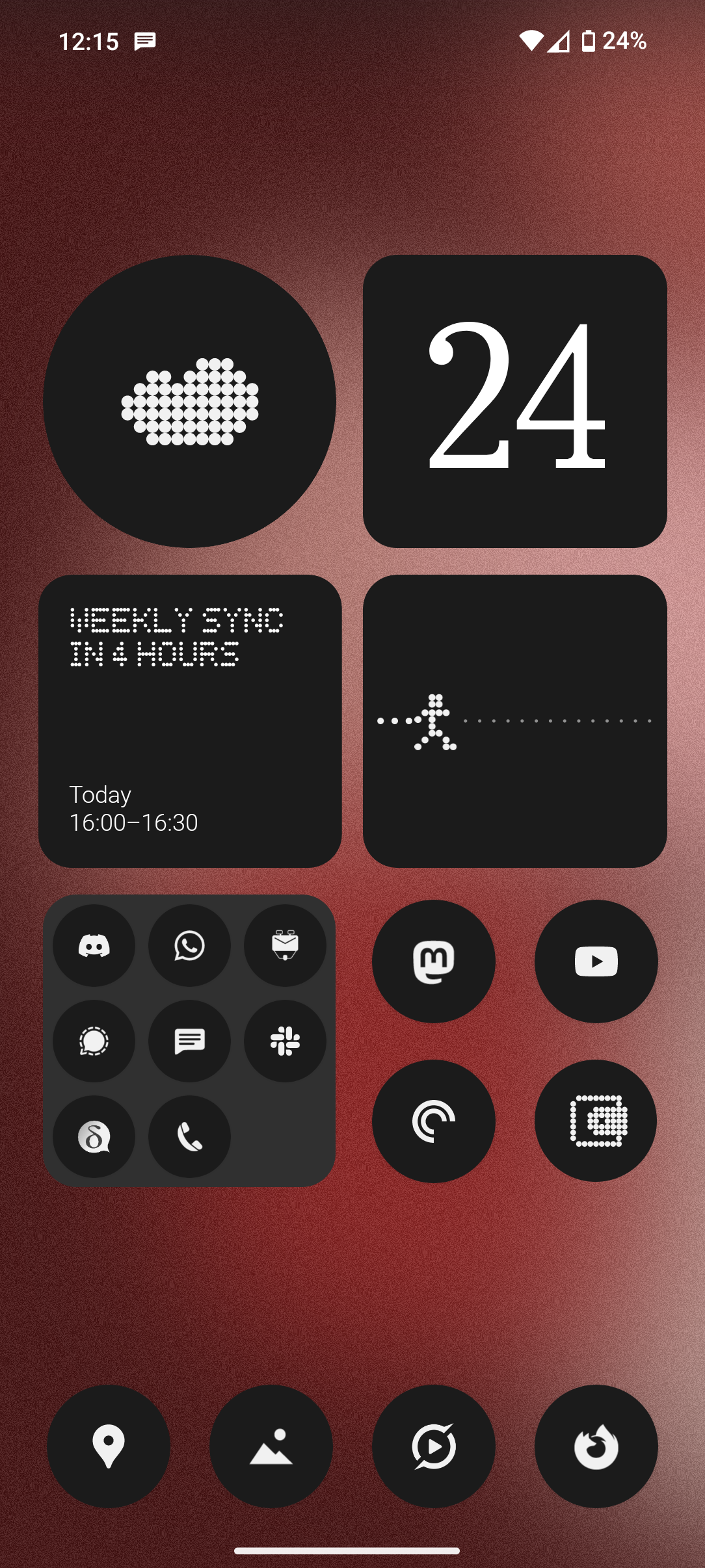Launch the circular play media app in dock

[x=434, y=1446]
